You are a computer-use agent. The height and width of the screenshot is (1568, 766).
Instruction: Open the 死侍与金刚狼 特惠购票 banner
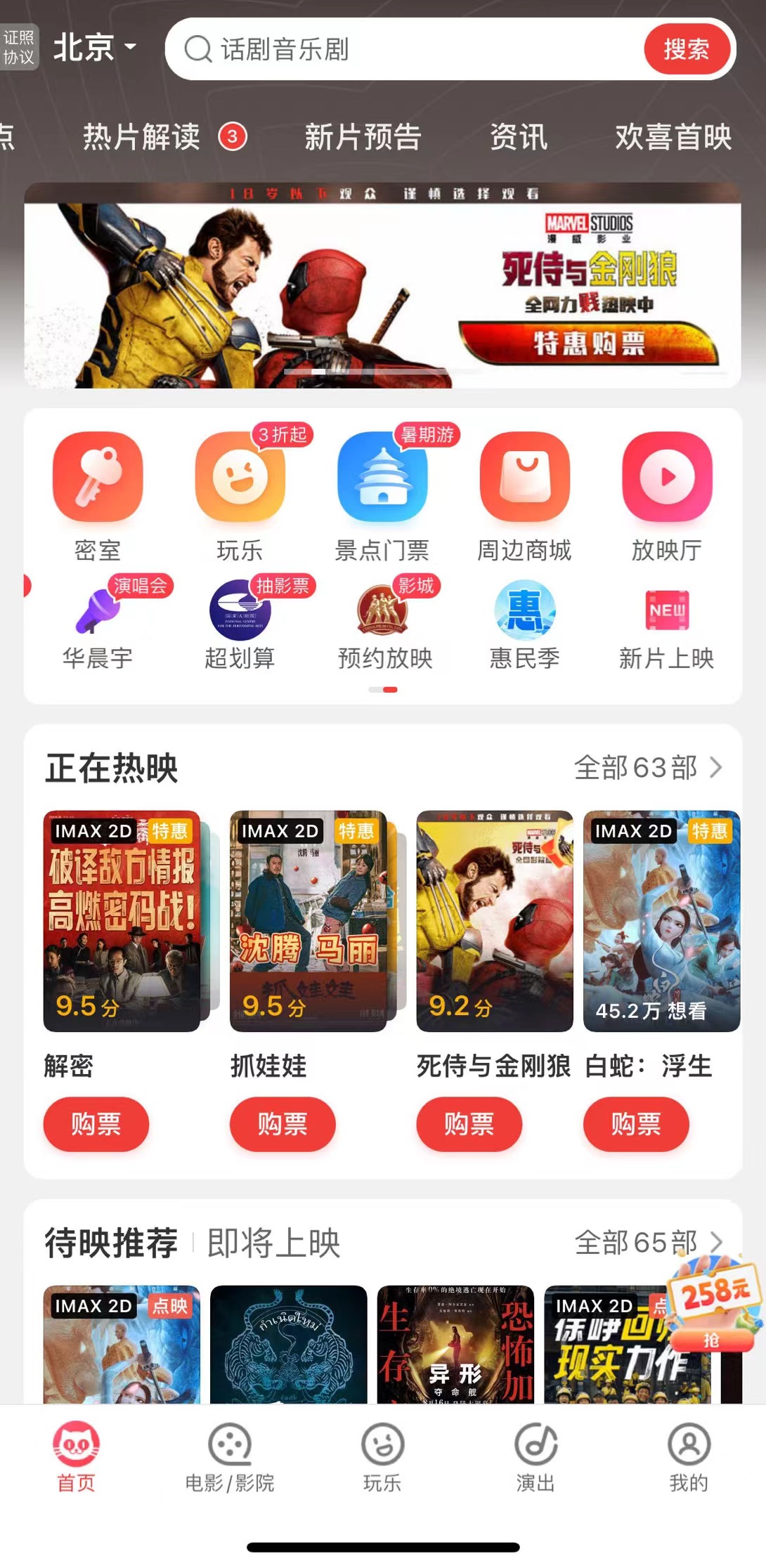(589, 344)
